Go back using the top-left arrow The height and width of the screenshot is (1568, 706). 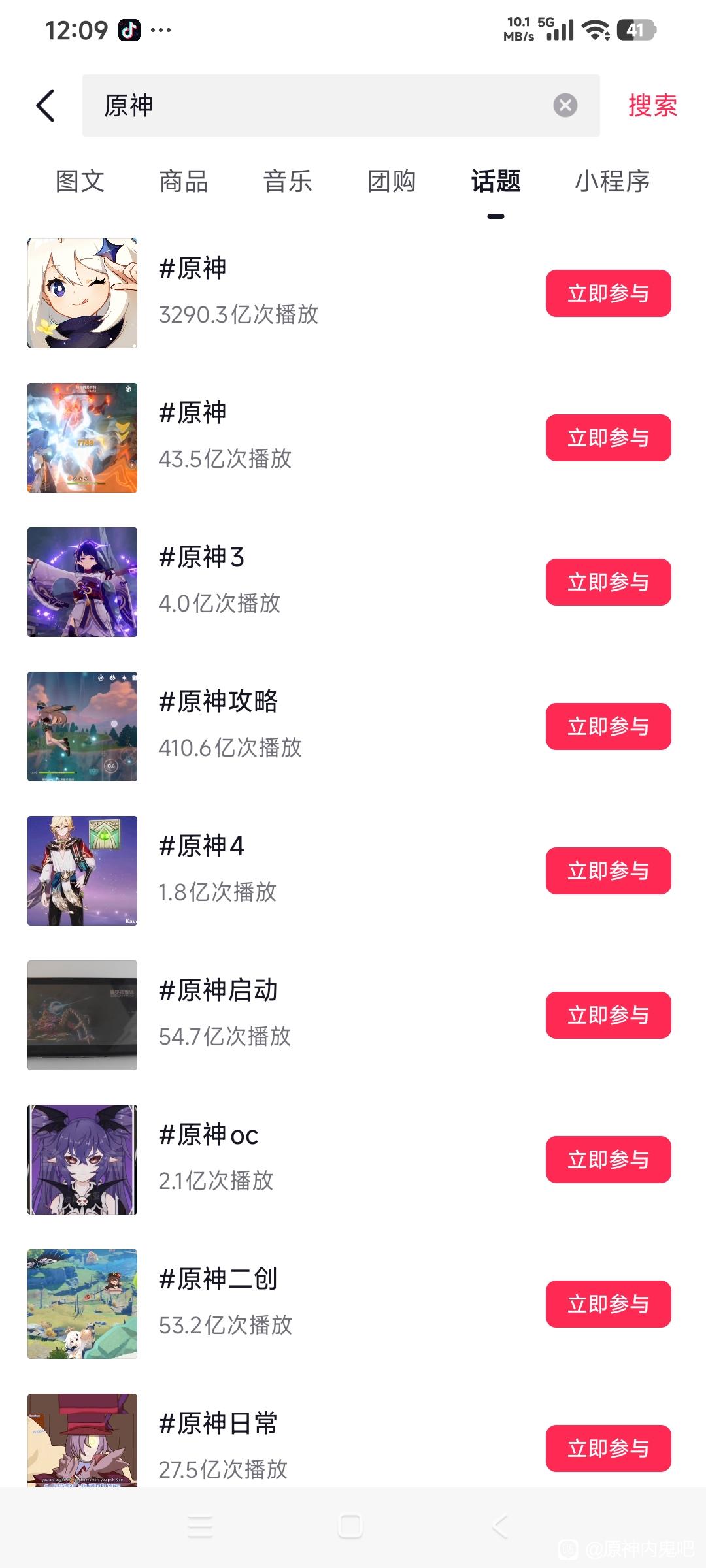click(x=46, y=105)
